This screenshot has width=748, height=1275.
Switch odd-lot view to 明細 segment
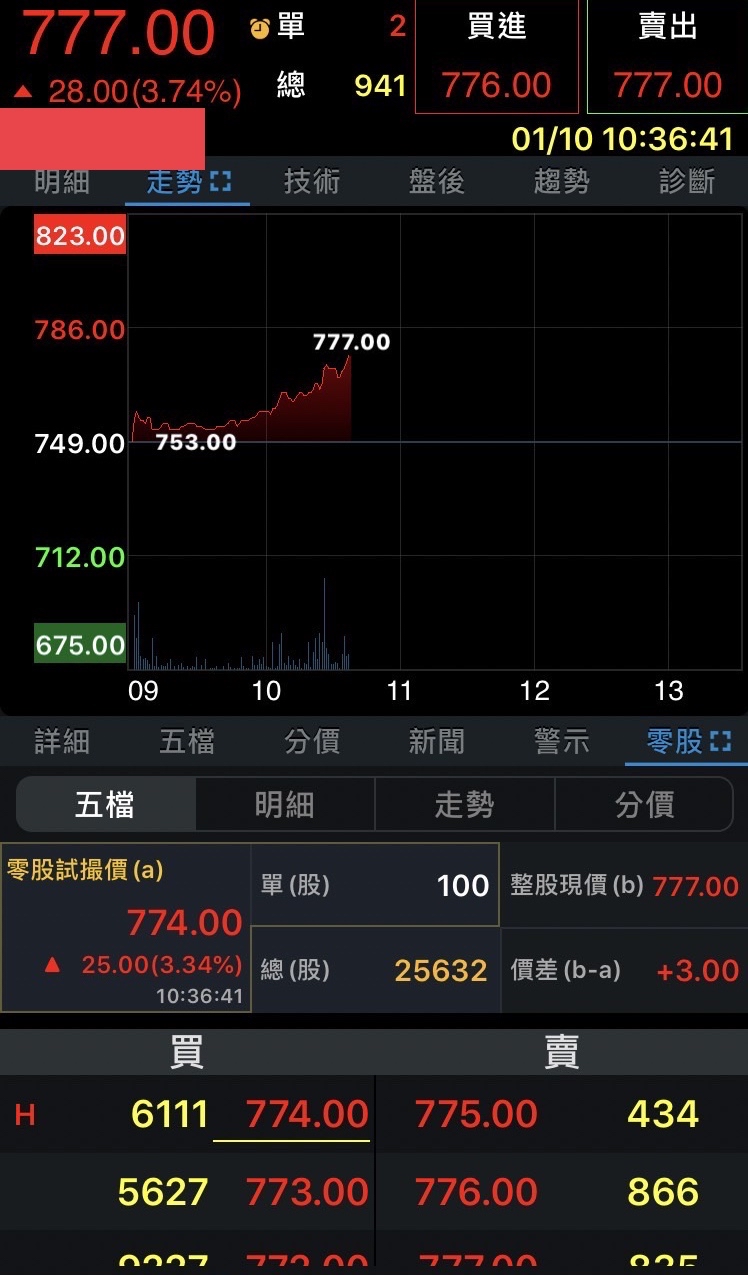[x=285, y=804]
